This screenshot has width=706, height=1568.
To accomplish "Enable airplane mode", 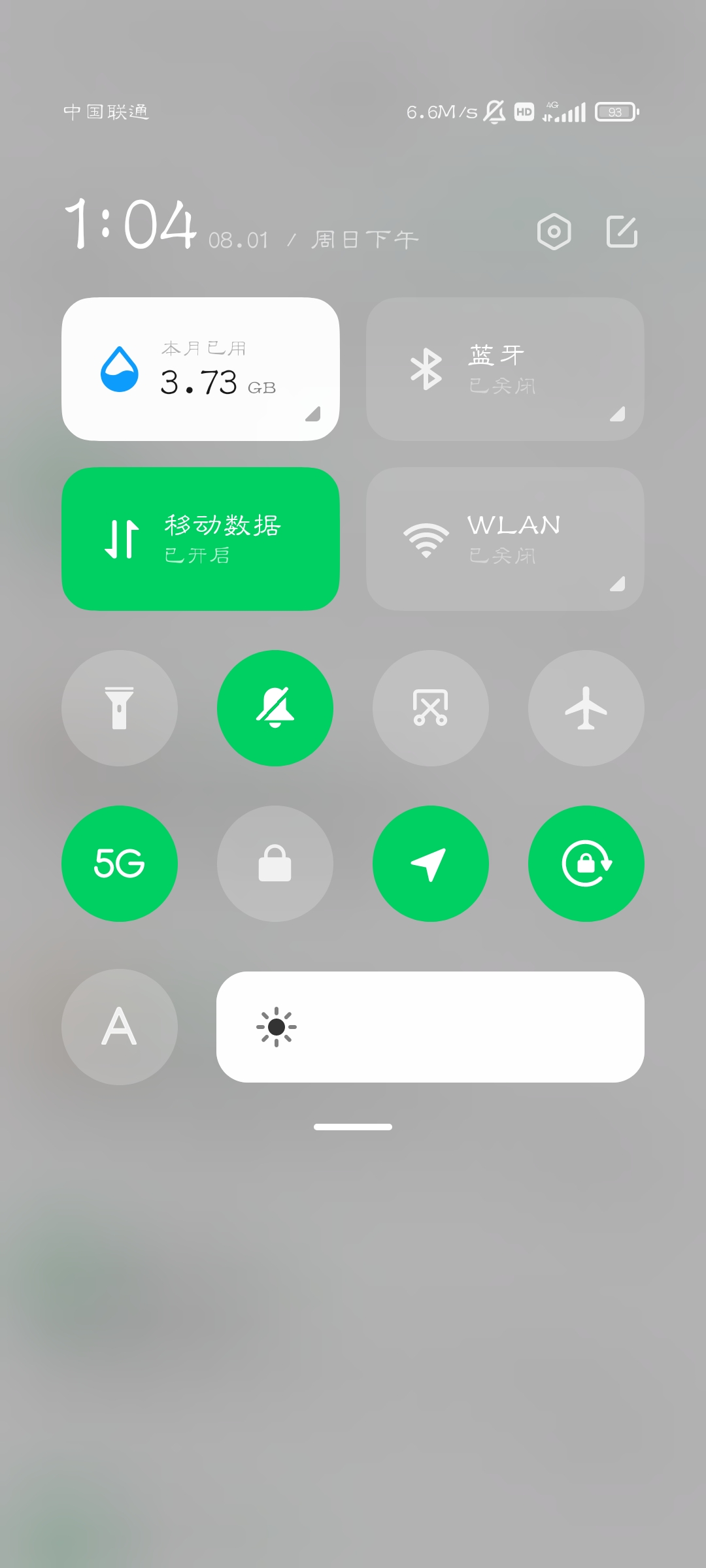I will click(x=586, y=708).
